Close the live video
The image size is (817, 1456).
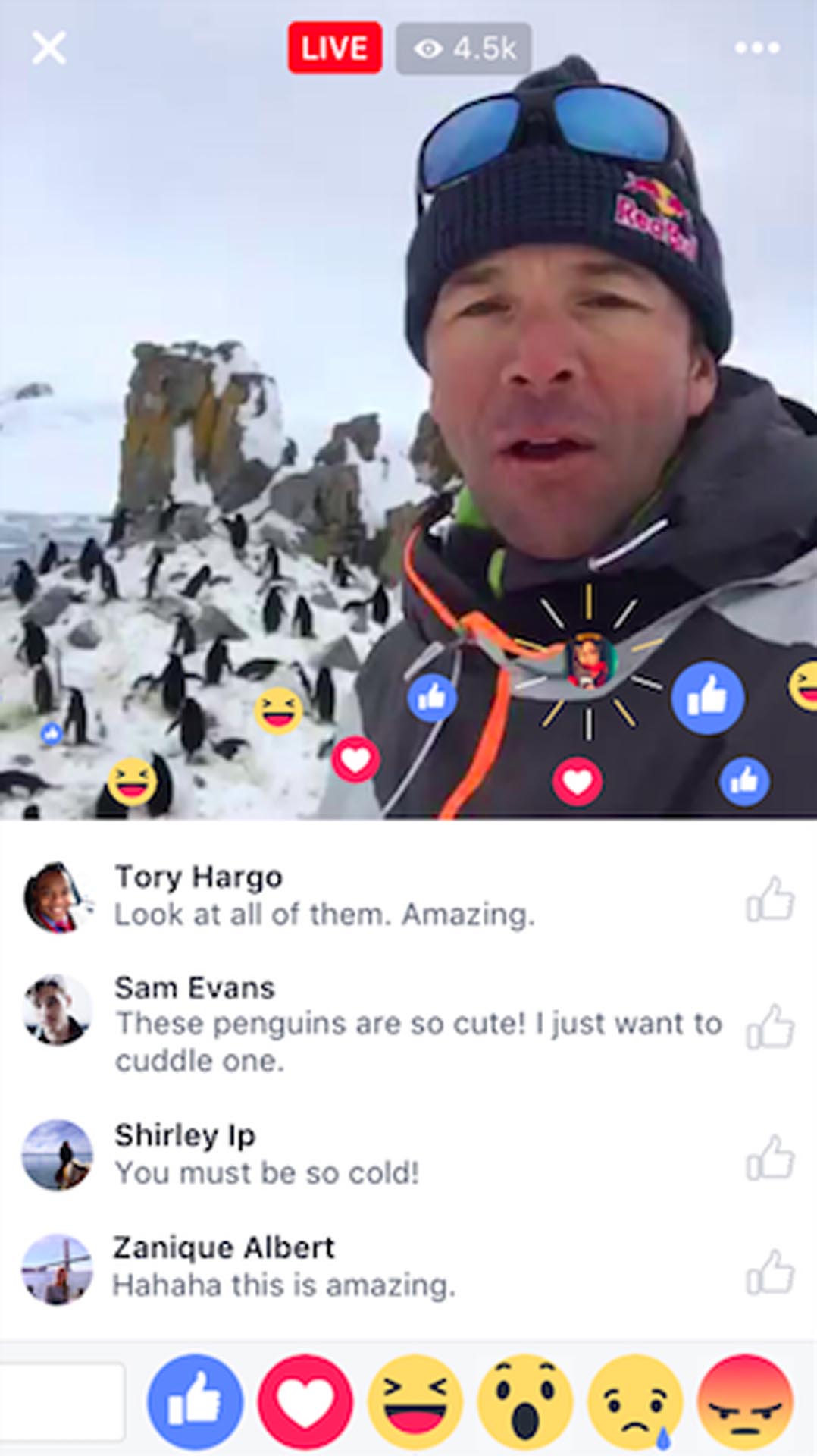coord(49,48)
